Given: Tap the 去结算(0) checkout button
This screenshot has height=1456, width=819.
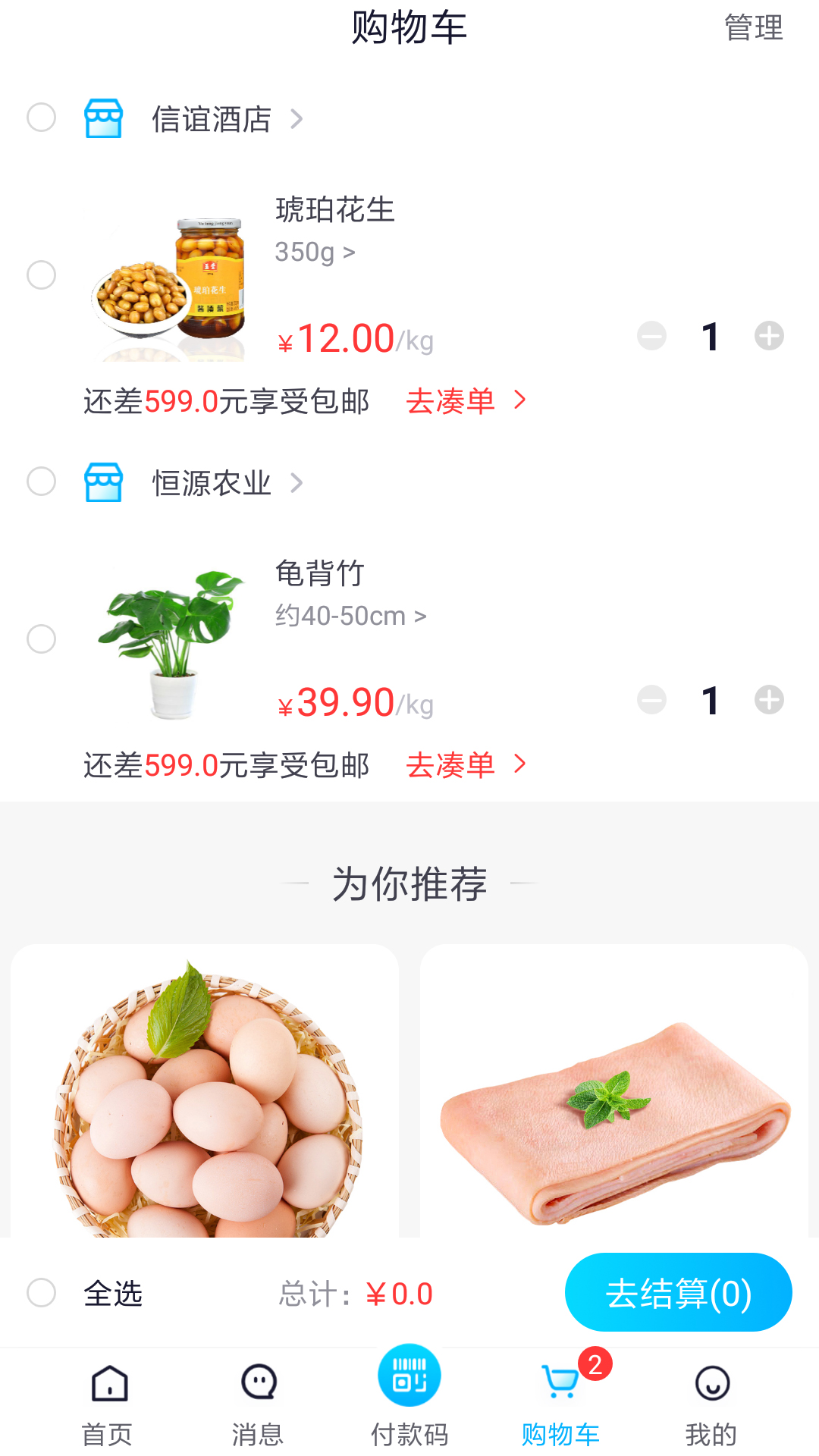Looking at the screenshot, I should click(x=679, y=1291).
